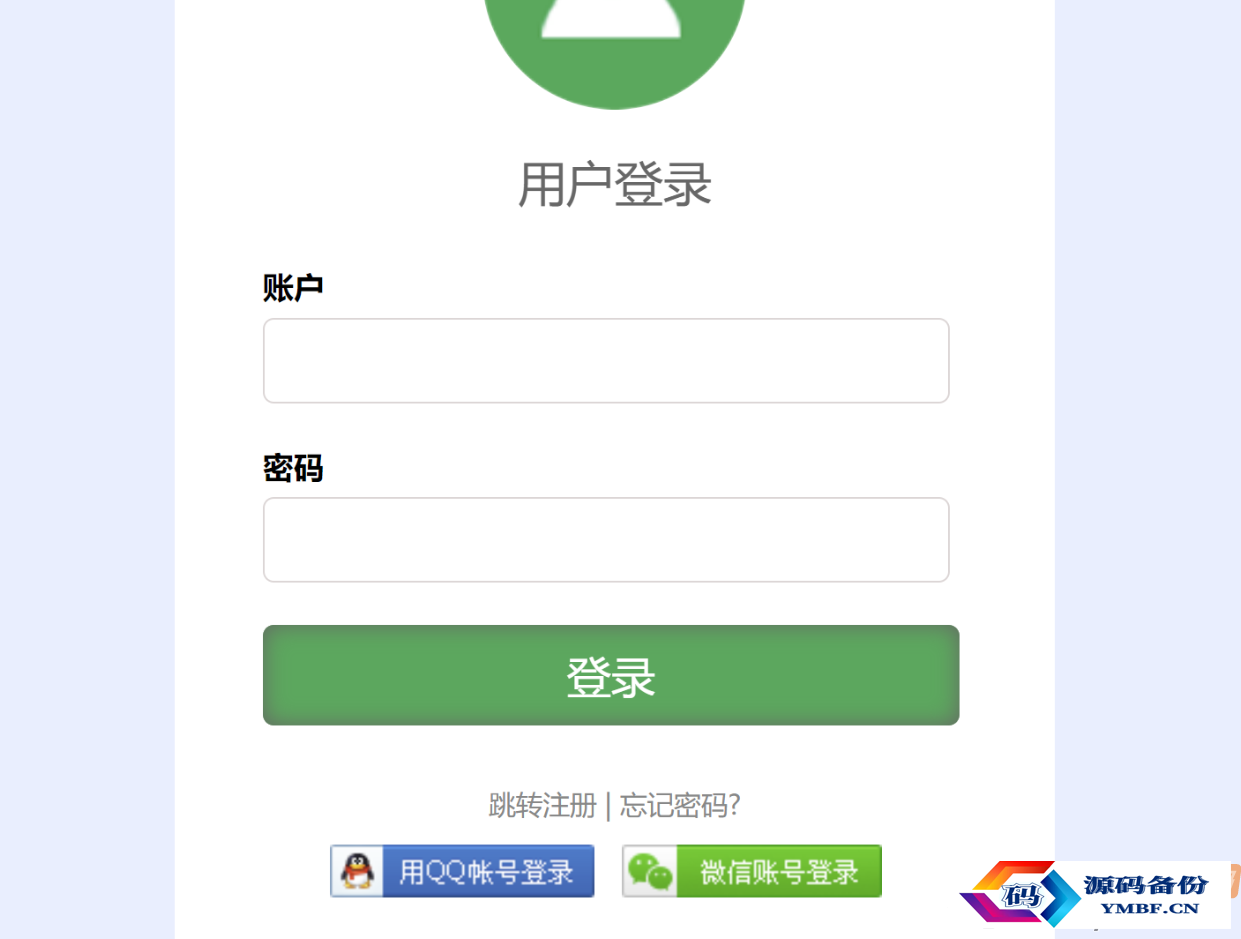1241x939 pixels.
Task: Open the 忘记密码? link
Action: 680,805
